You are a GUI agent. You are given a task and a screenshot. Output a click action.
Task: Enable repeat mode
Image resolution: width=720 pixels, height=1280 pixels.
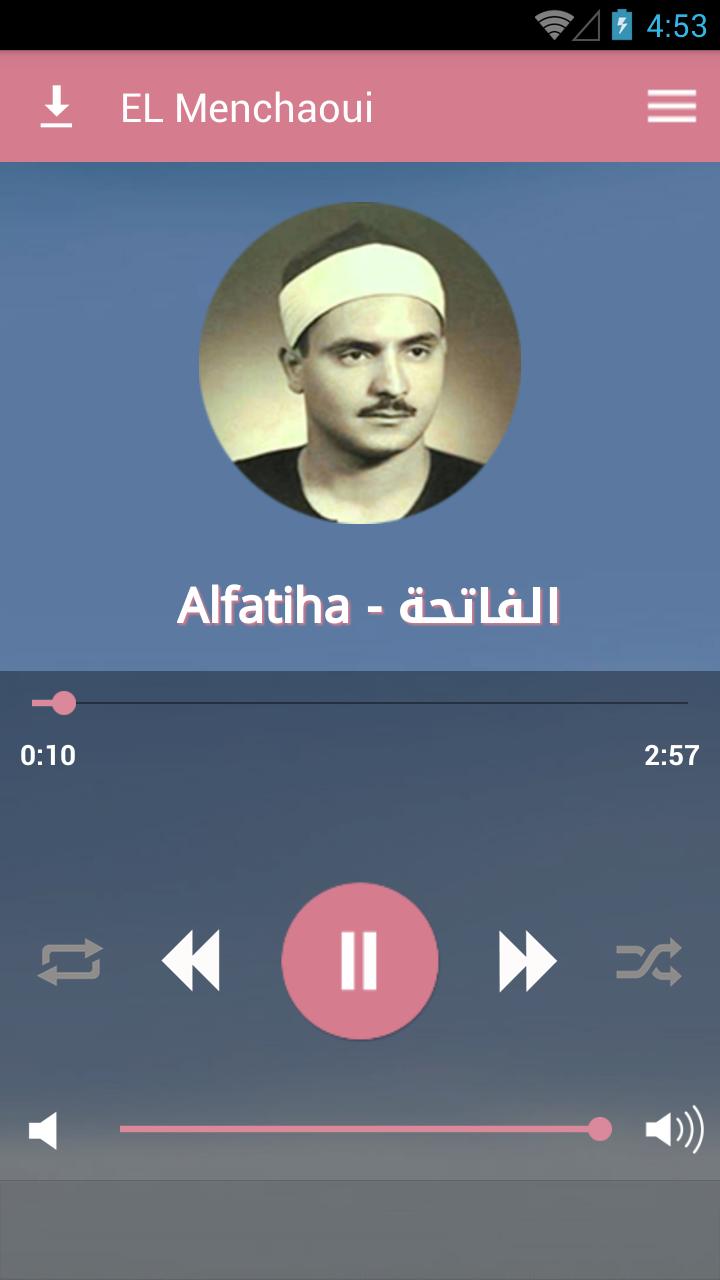tap(70, 961)
